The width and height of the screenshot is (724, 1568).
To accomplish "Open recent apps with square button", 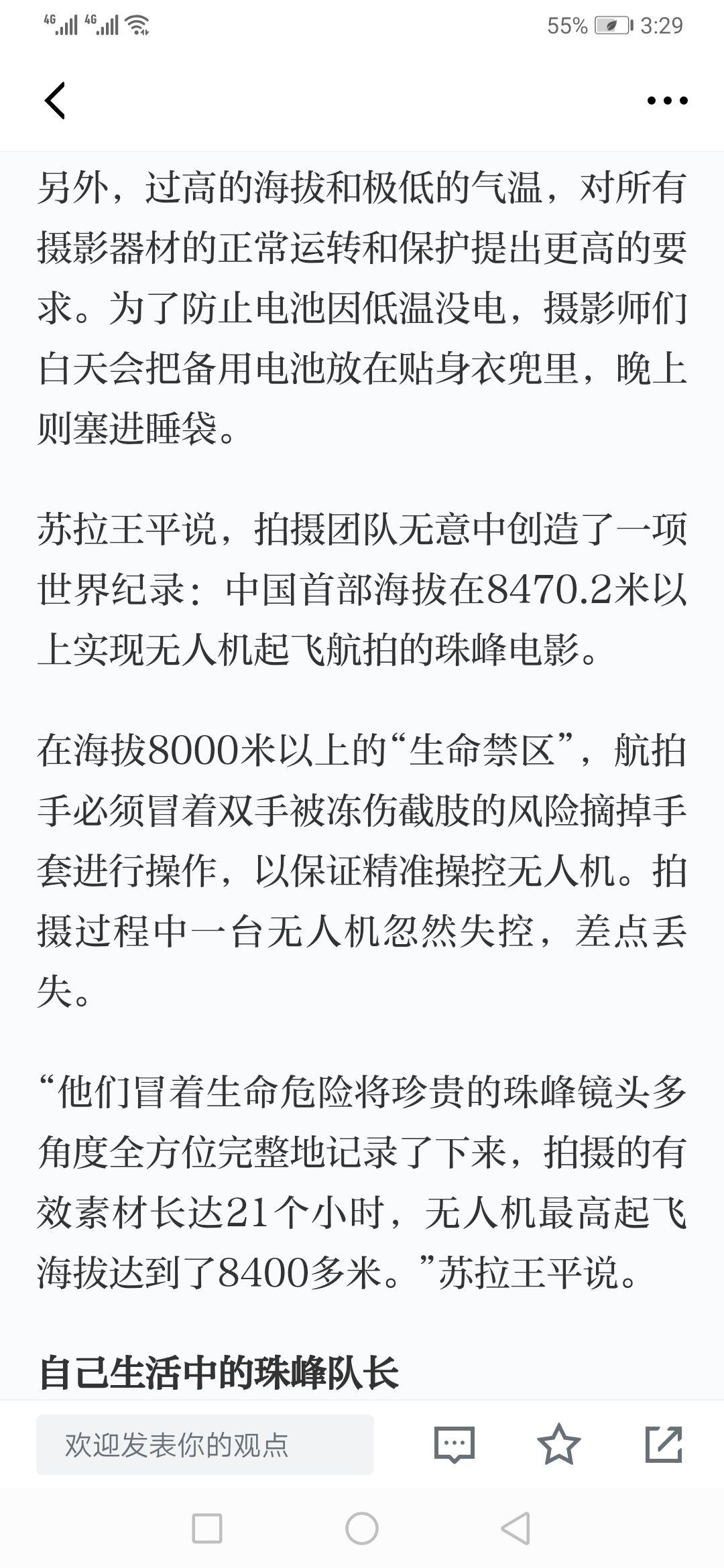I will tap(206, 1529).
